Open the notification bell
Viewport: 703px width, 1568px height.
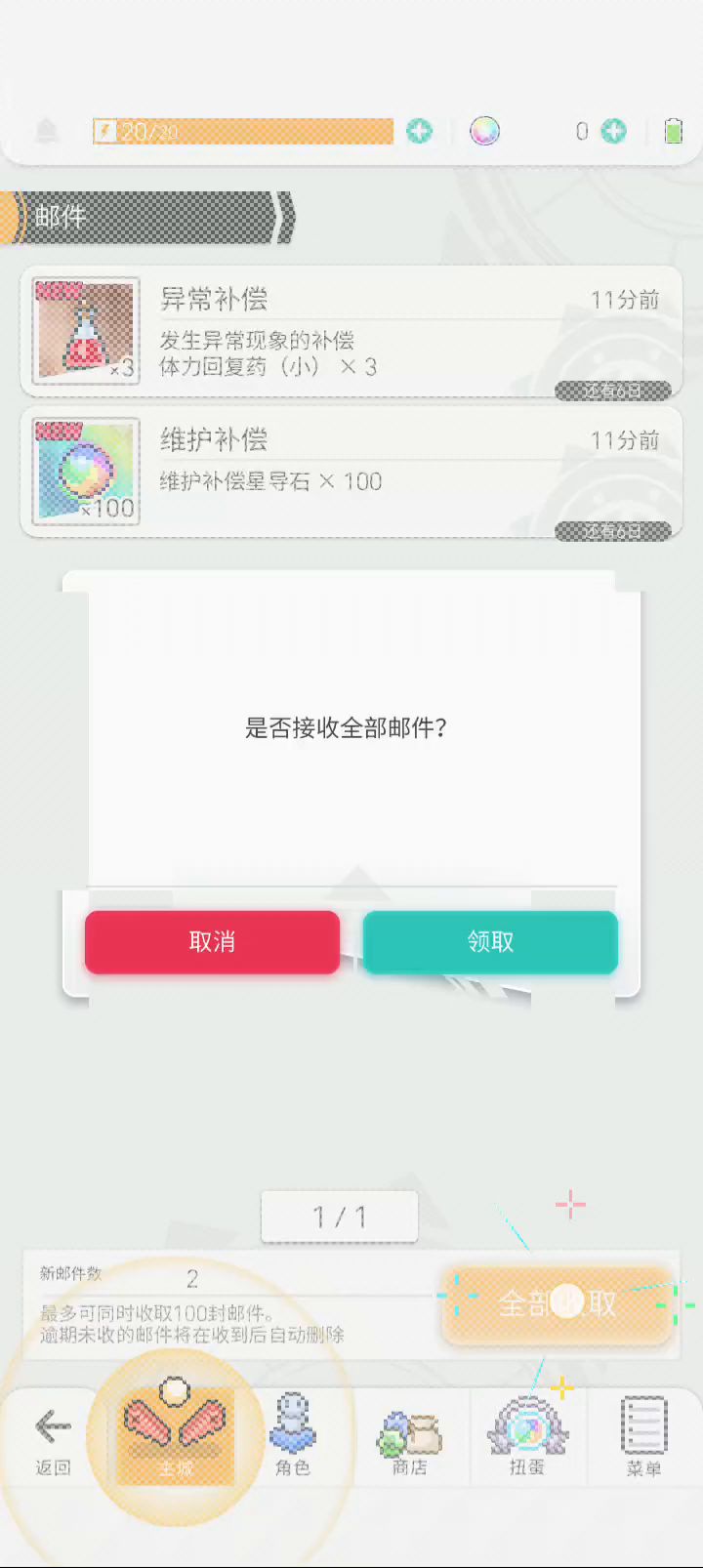tap(47, 130)
